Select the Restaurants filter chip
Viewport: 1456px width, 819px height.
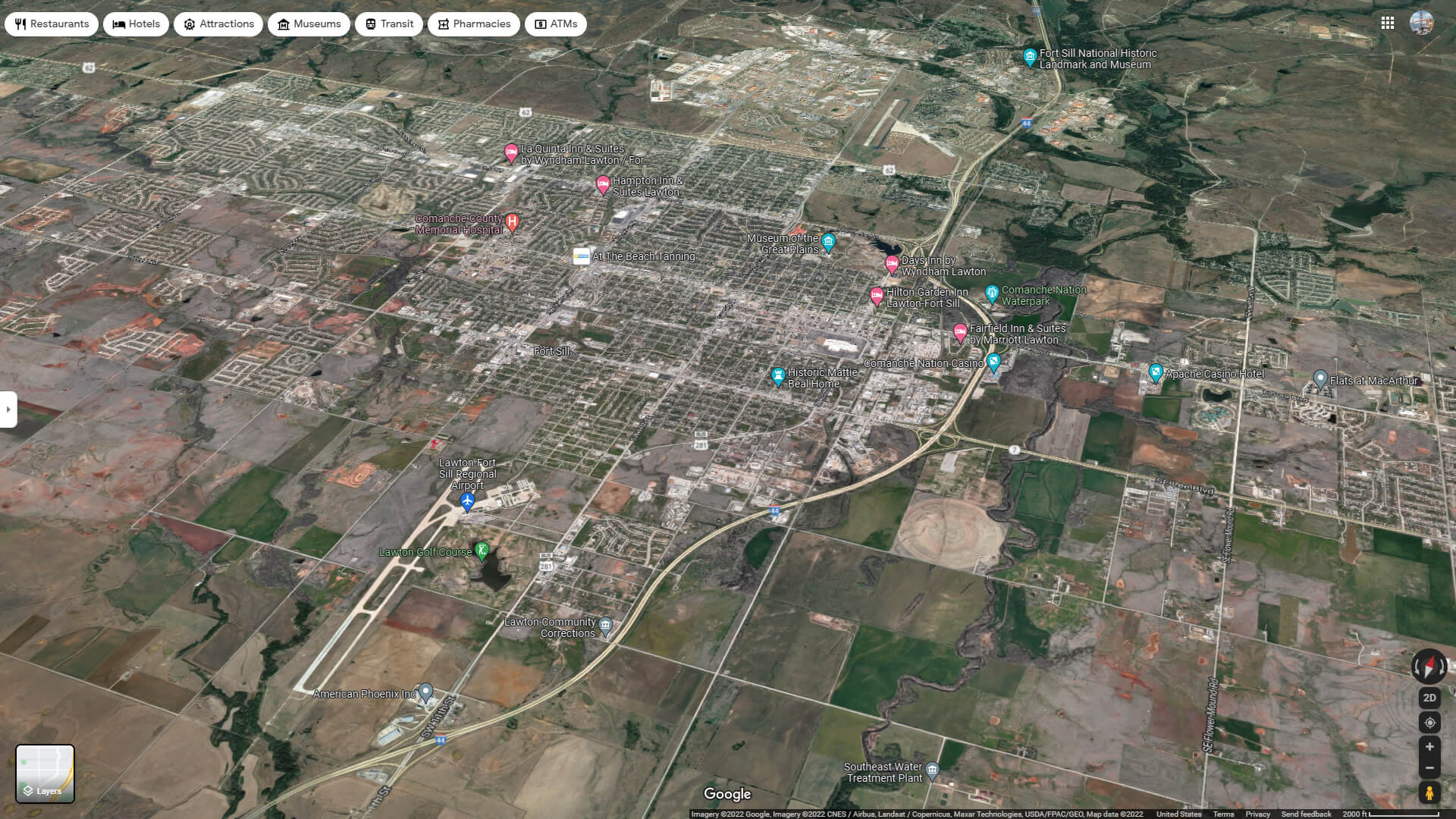point(52,24)
